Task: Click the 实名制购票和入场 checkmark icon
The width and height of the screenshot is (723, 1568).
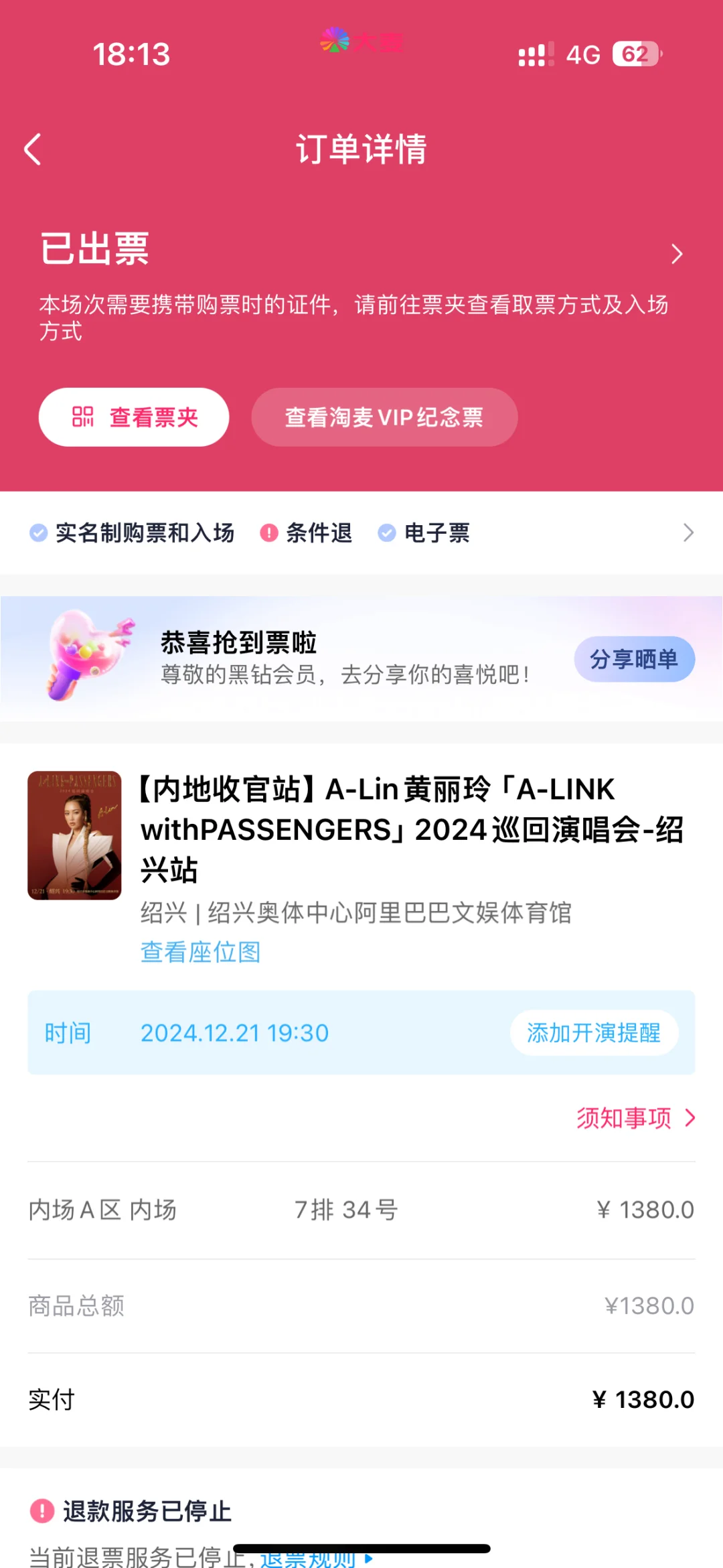Action: coord(38,532)
